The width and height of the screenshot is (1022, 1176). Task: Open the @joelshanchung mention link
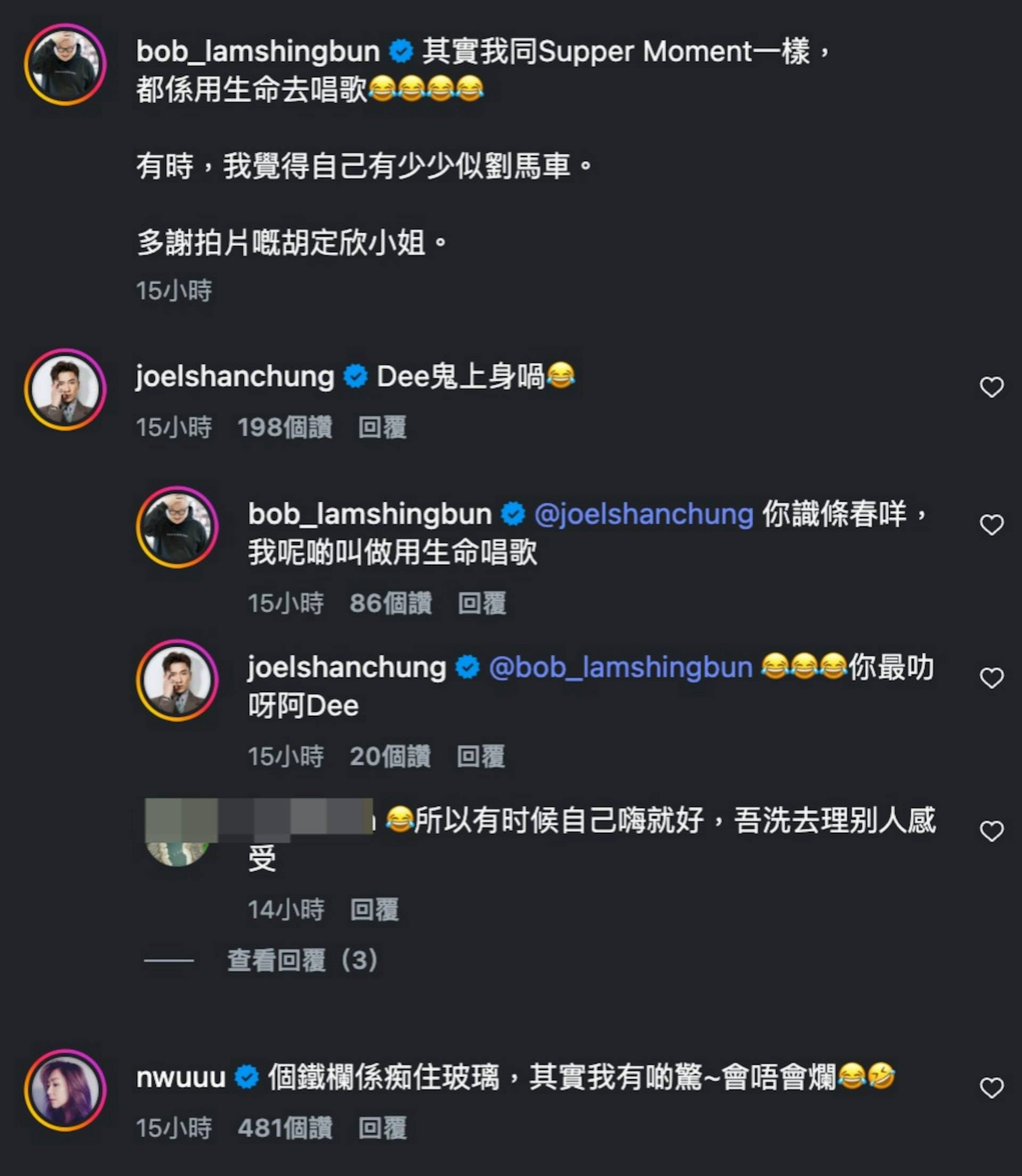click(x=644, y=514)
